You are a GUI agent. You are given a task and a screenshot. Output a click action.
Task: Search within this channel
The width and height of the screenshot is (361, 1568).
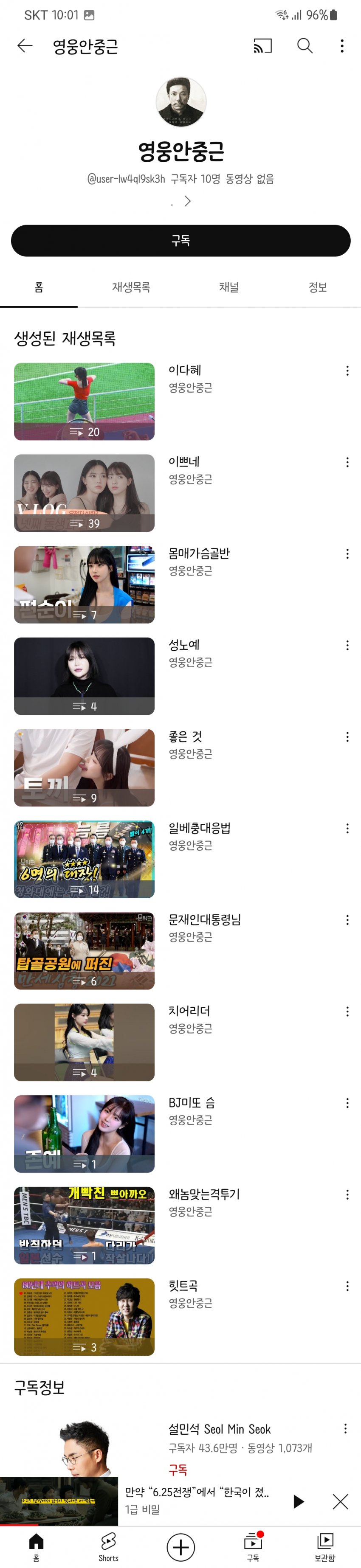pyautogui.click(x=305, y=46)
